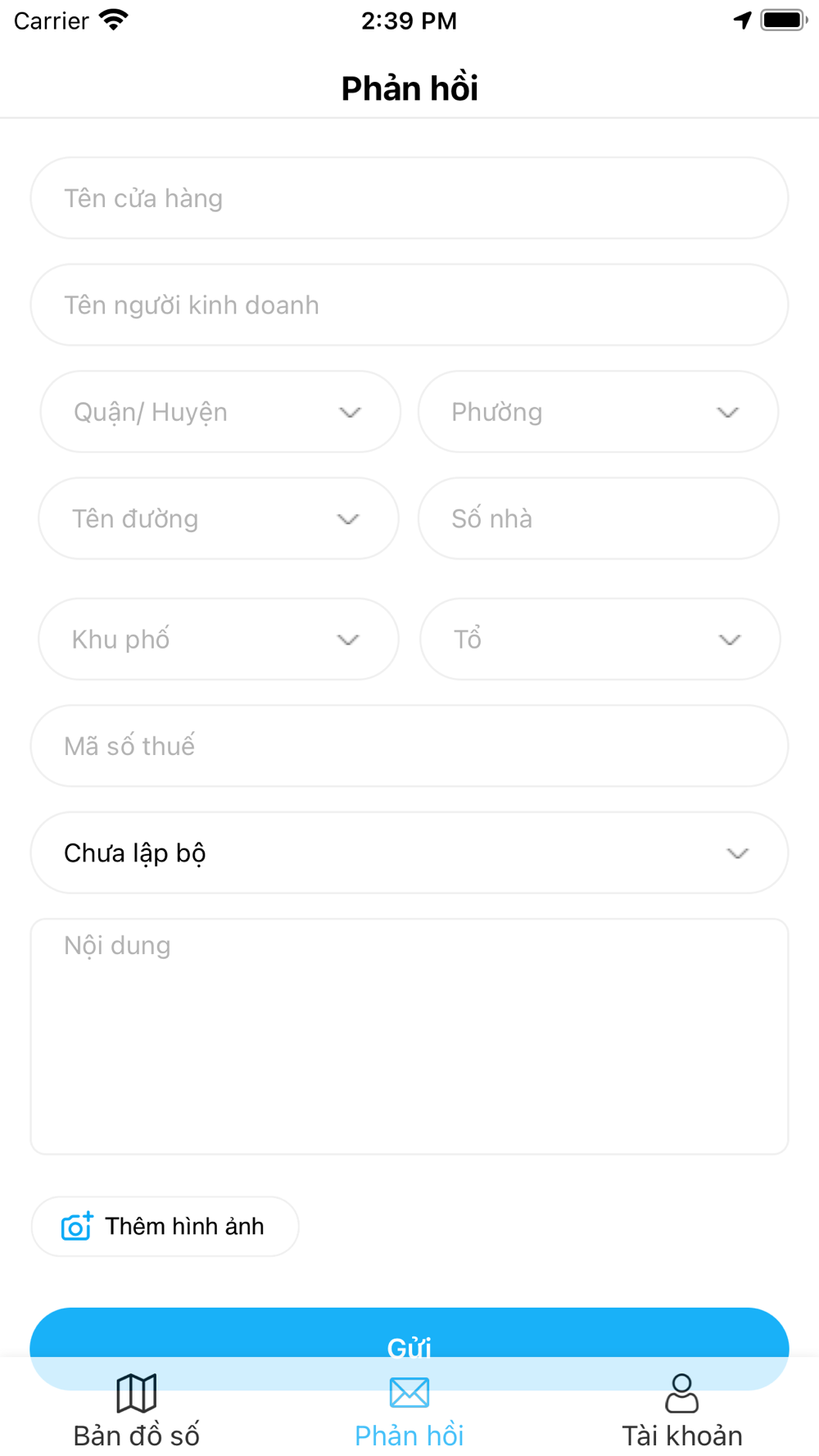Add a photo with Thêm hình ảnh
The height and width of the screenshot is (1456, 819).
point(165,1227)
